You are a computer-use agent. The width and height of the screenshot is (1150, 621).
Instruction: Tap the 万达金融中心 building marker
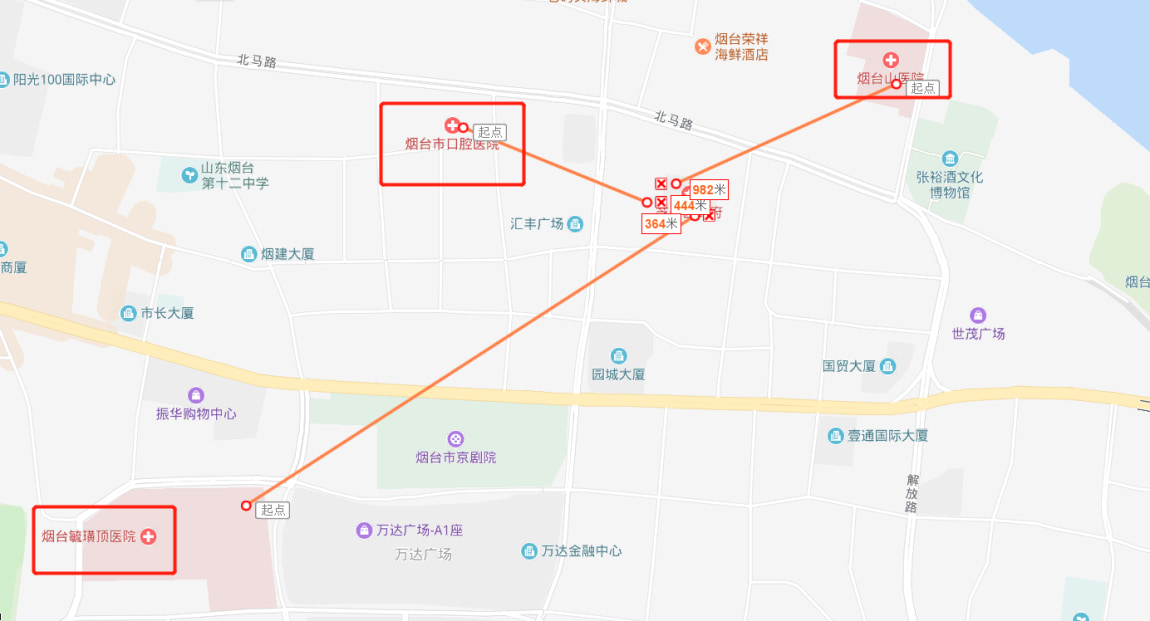(529, 551)
